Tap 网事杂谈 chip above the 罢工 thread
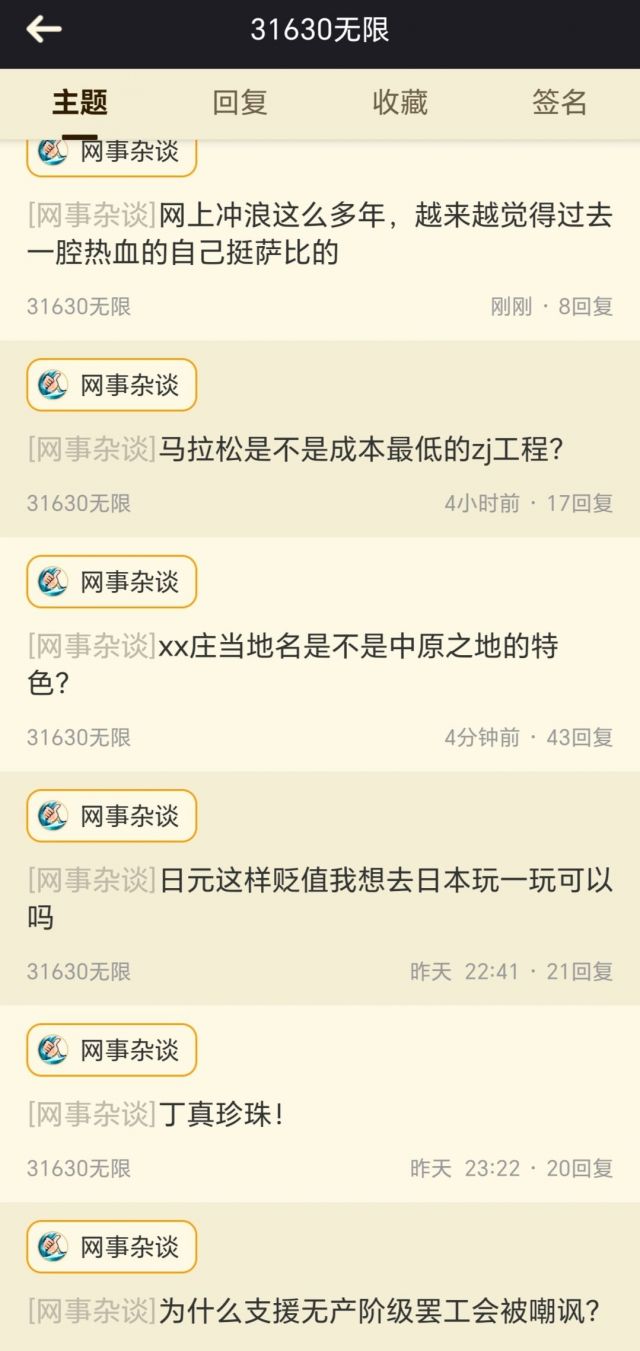640x1351 pixels. coord(112,1247)
